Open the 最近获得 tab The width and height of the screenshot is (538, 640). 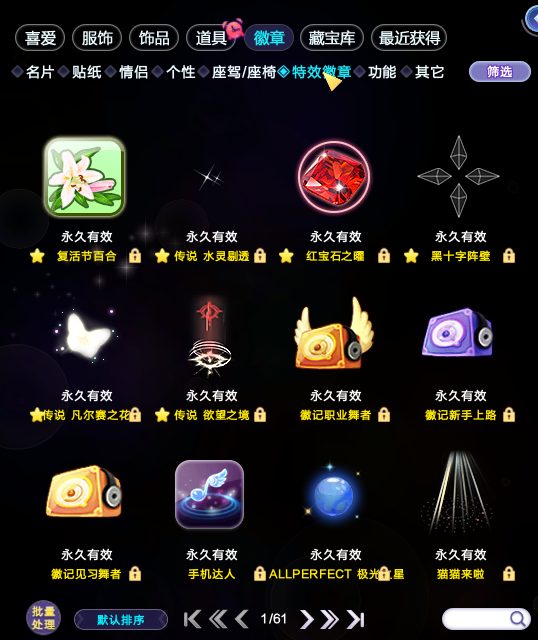[409, 38]
